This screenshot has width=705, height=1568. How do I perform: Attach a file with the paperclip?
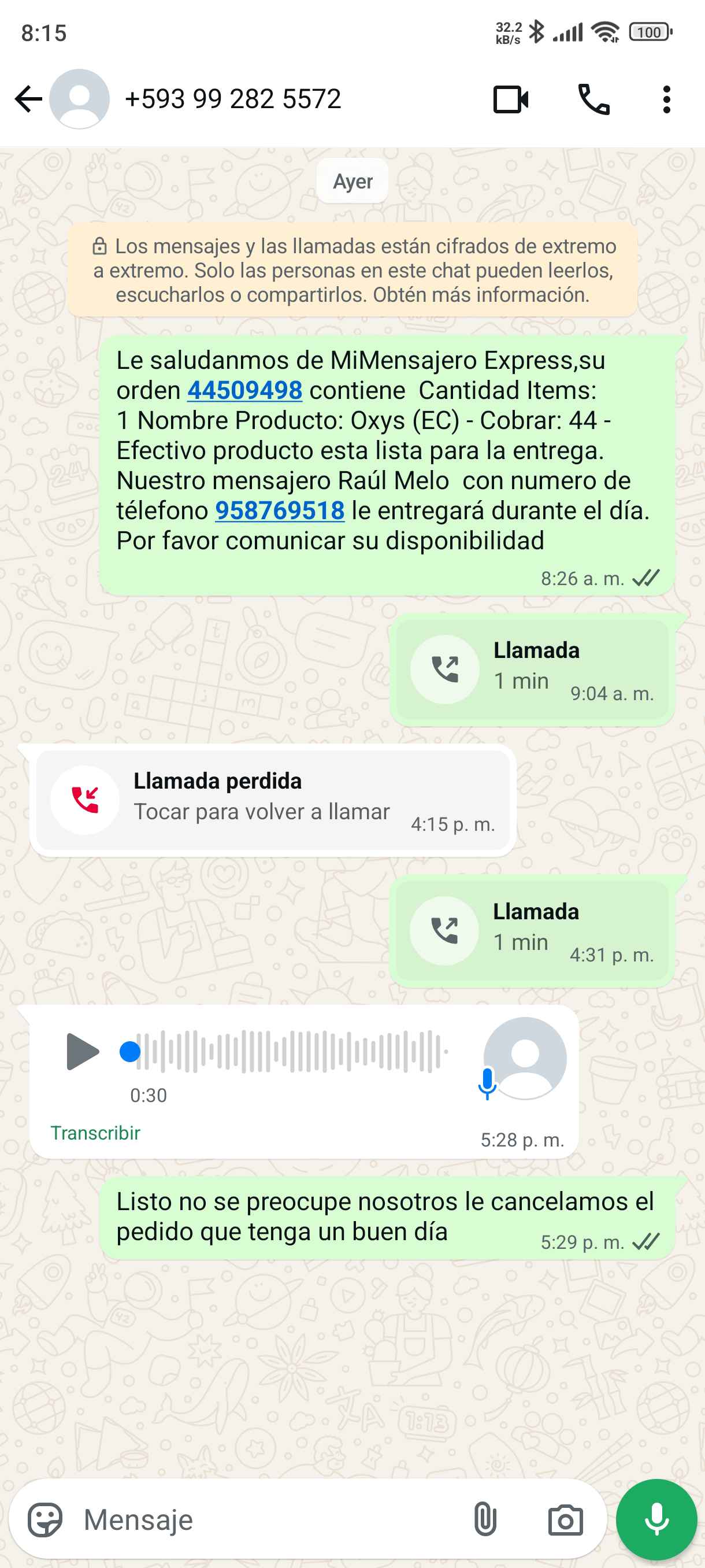485,1520
